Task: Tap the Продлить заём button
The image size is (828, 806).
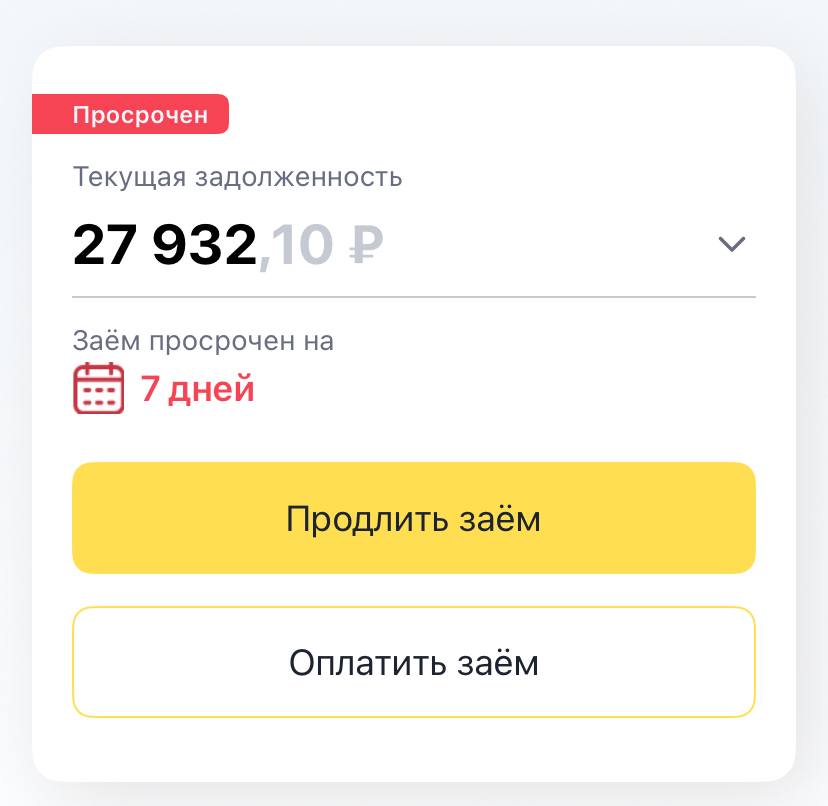Action: (x=413, y=518)
